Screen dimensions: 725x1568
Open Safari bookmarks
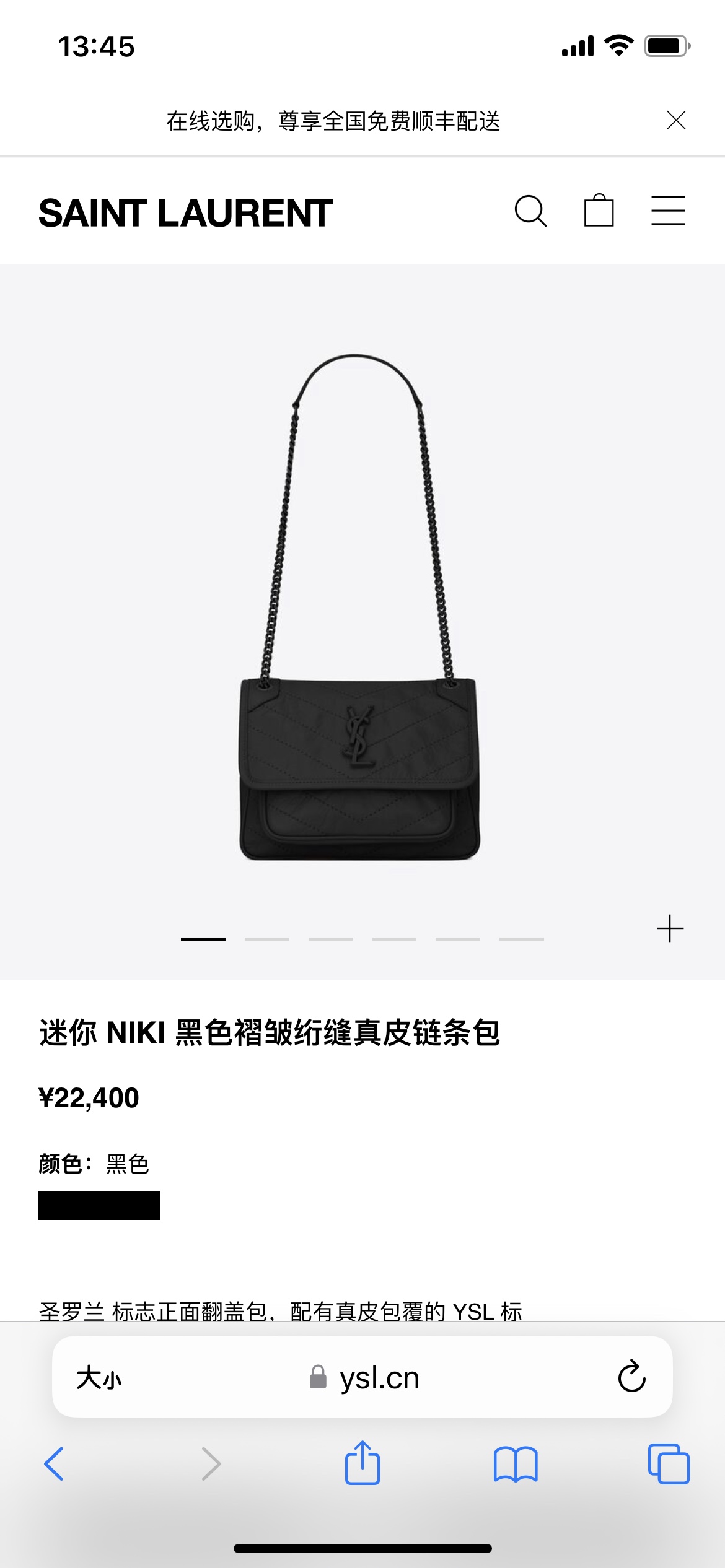pos(516,1464)
